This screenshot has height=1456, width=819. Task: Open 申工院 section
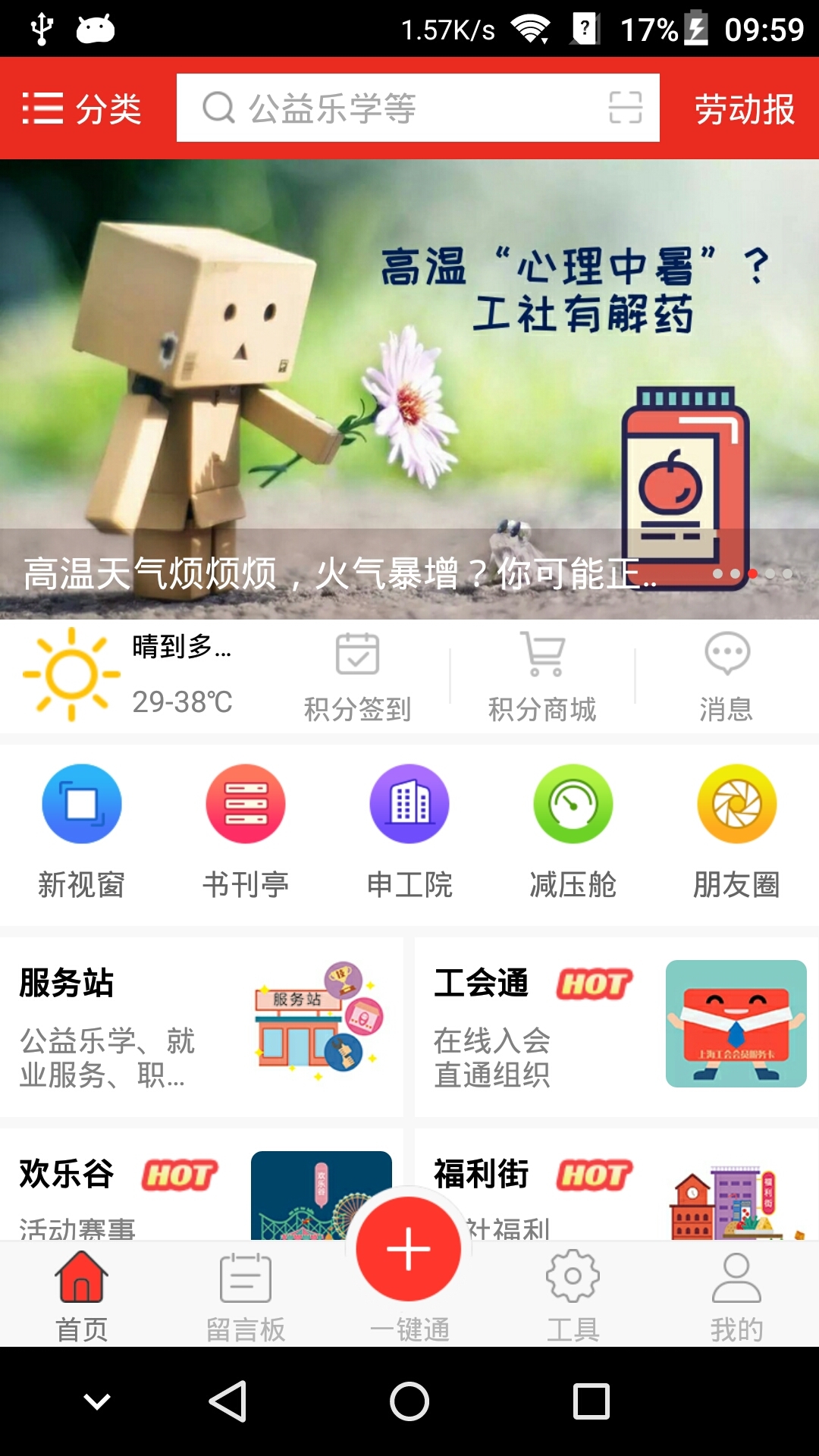pyautogui.click(x=409, y=830)
